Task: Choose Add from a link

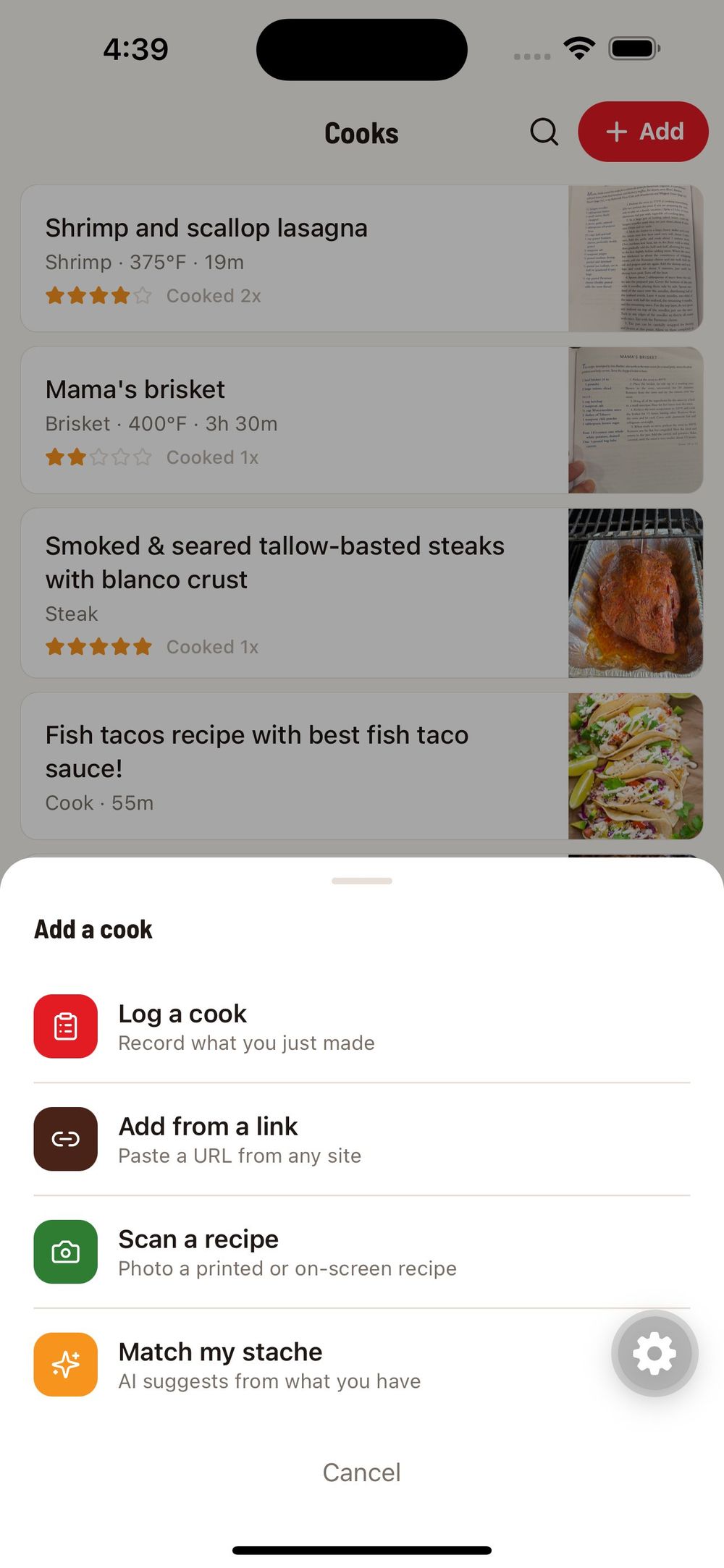Action: tap(239, 1139)
